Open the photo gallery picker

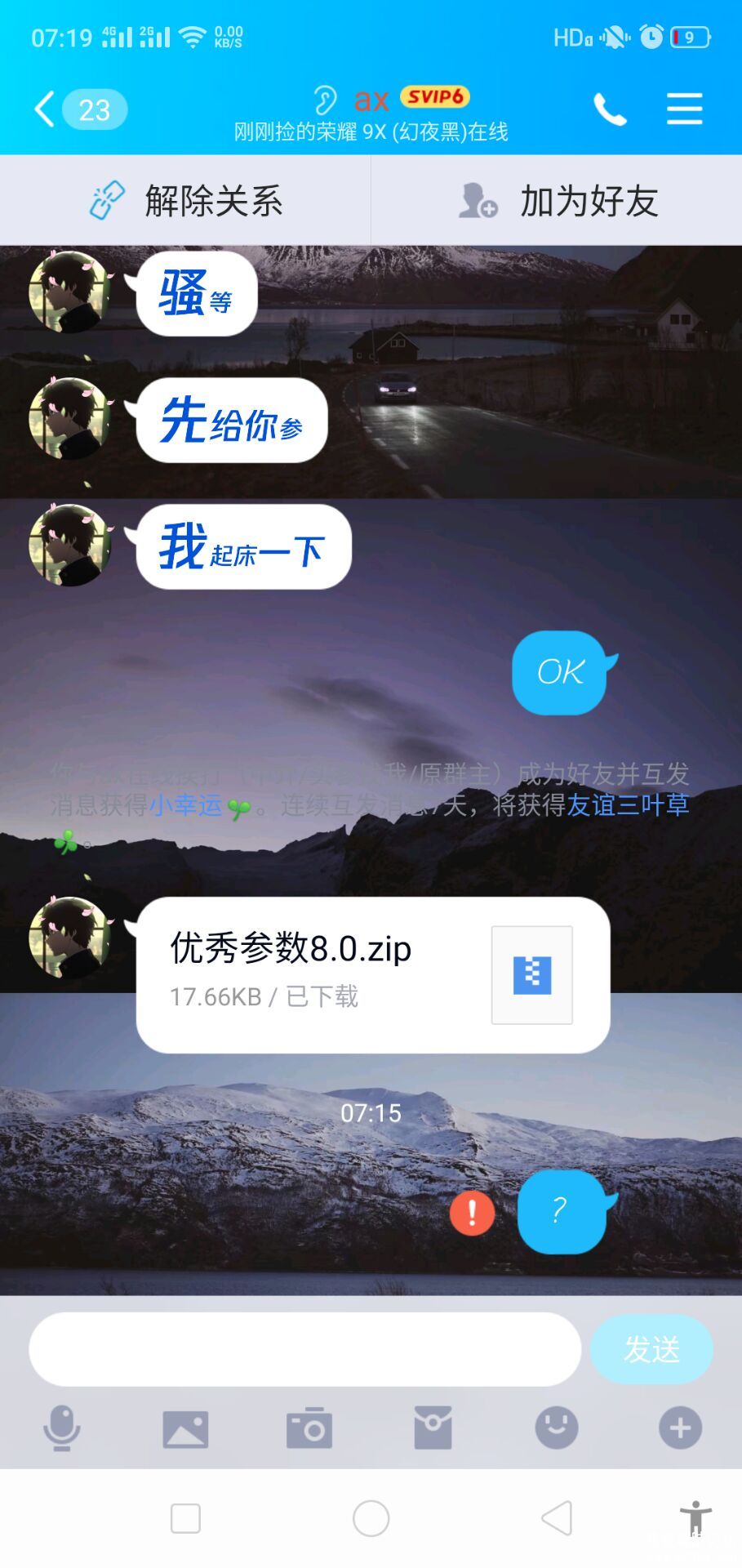pos(185,1428)
